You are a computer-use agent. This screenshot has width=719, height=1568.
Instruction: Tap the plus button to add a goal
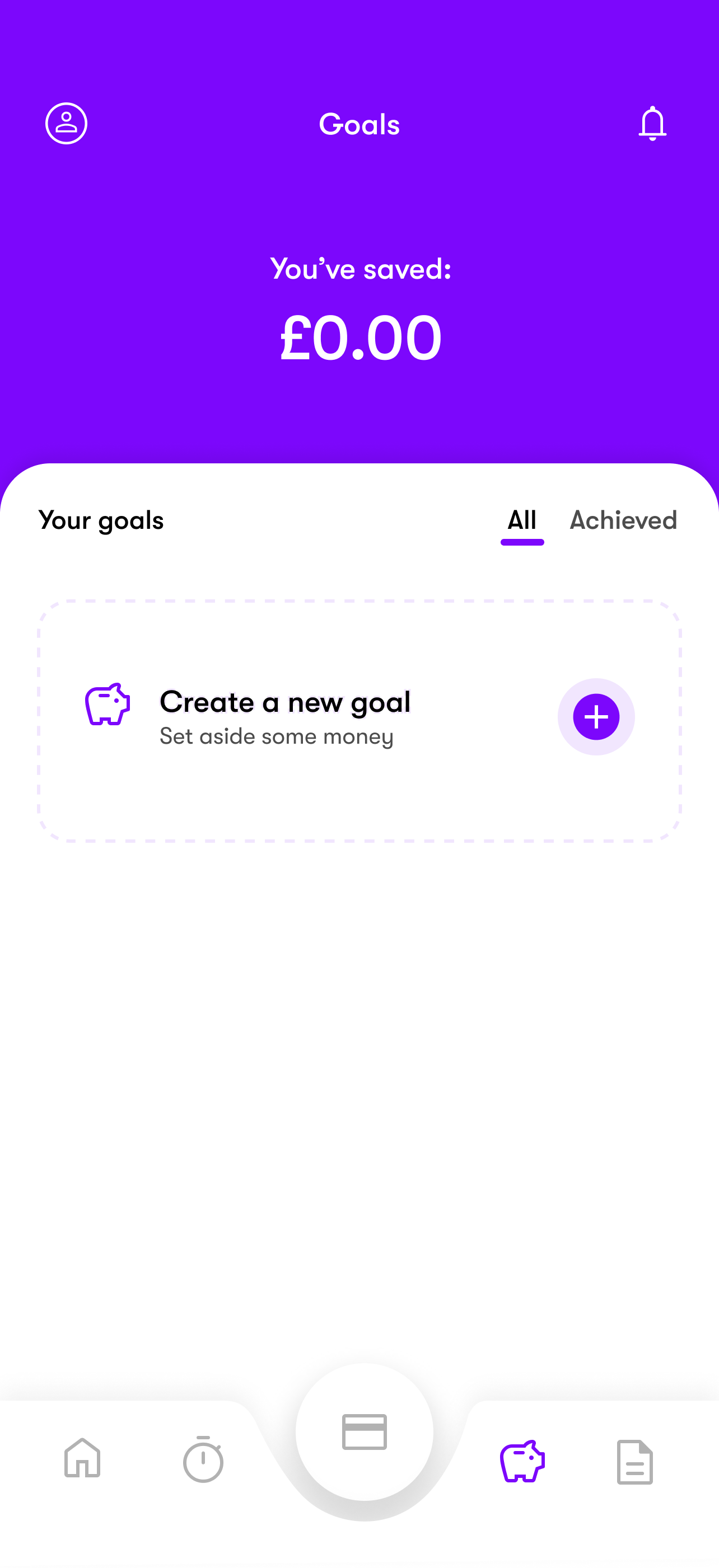pyautogui.click(x=596, y=716)
